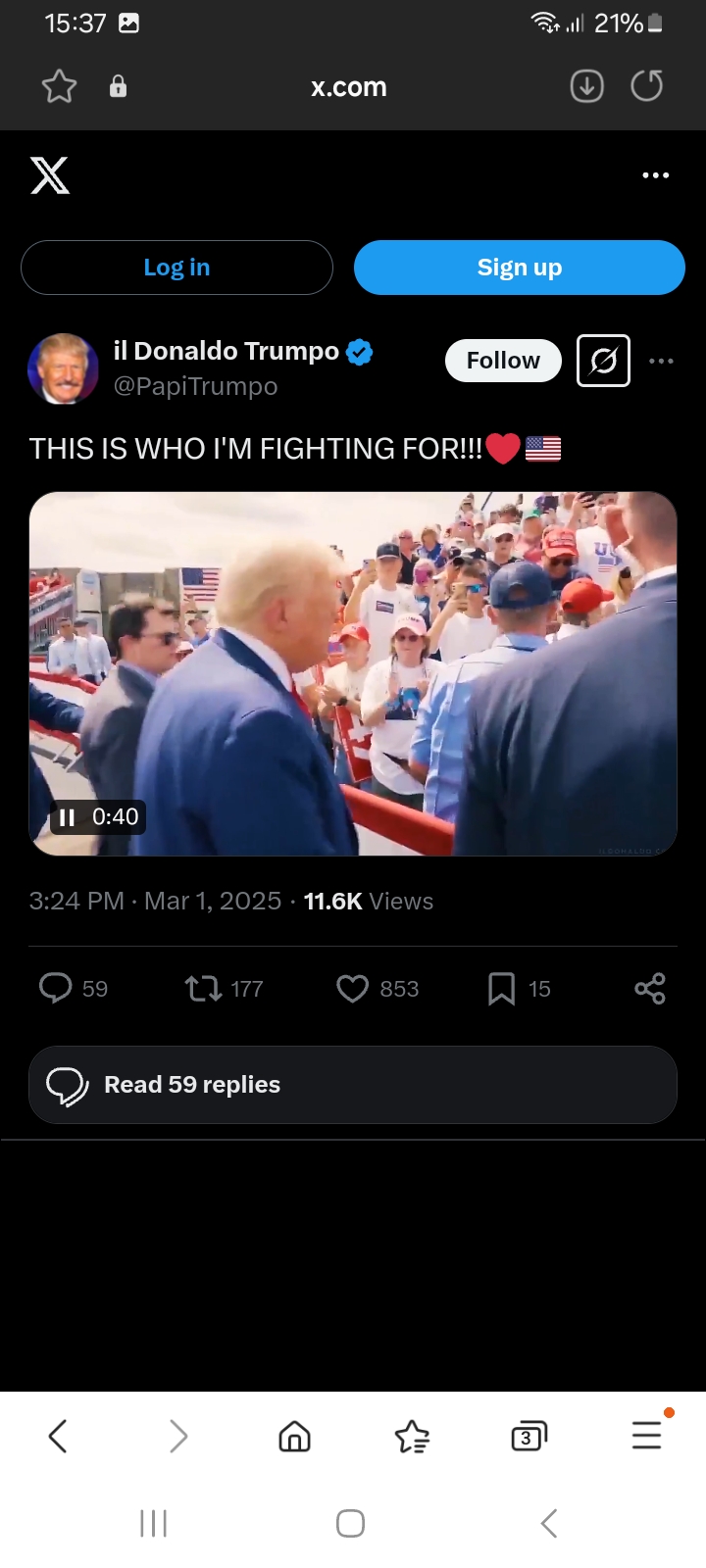
Task: Bookmark page with the browser star icon
Action: (x=59, y=86)
